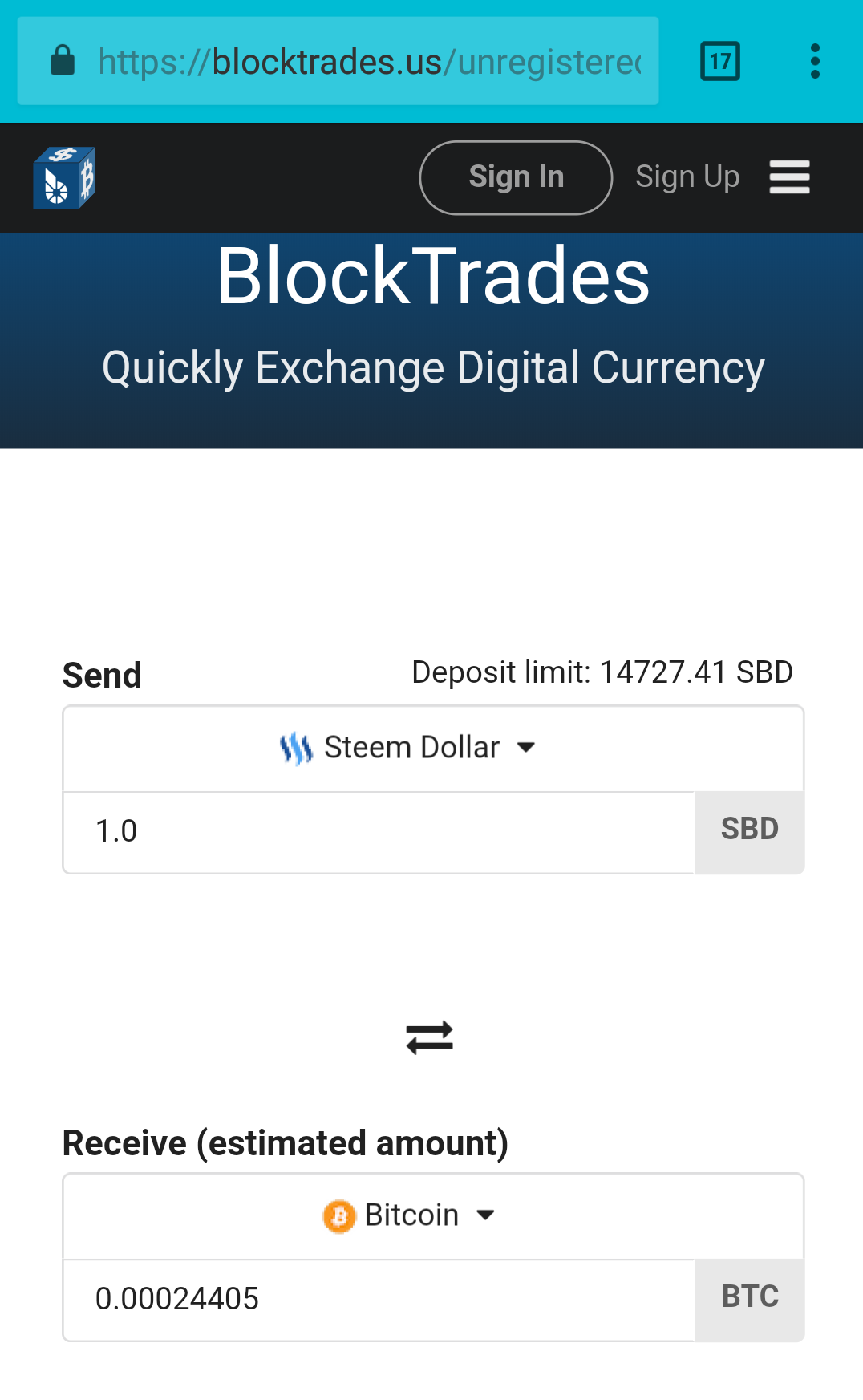Screen dimensions: 863x1400
Task: Open the browser overflow menu
Action: 815,61
